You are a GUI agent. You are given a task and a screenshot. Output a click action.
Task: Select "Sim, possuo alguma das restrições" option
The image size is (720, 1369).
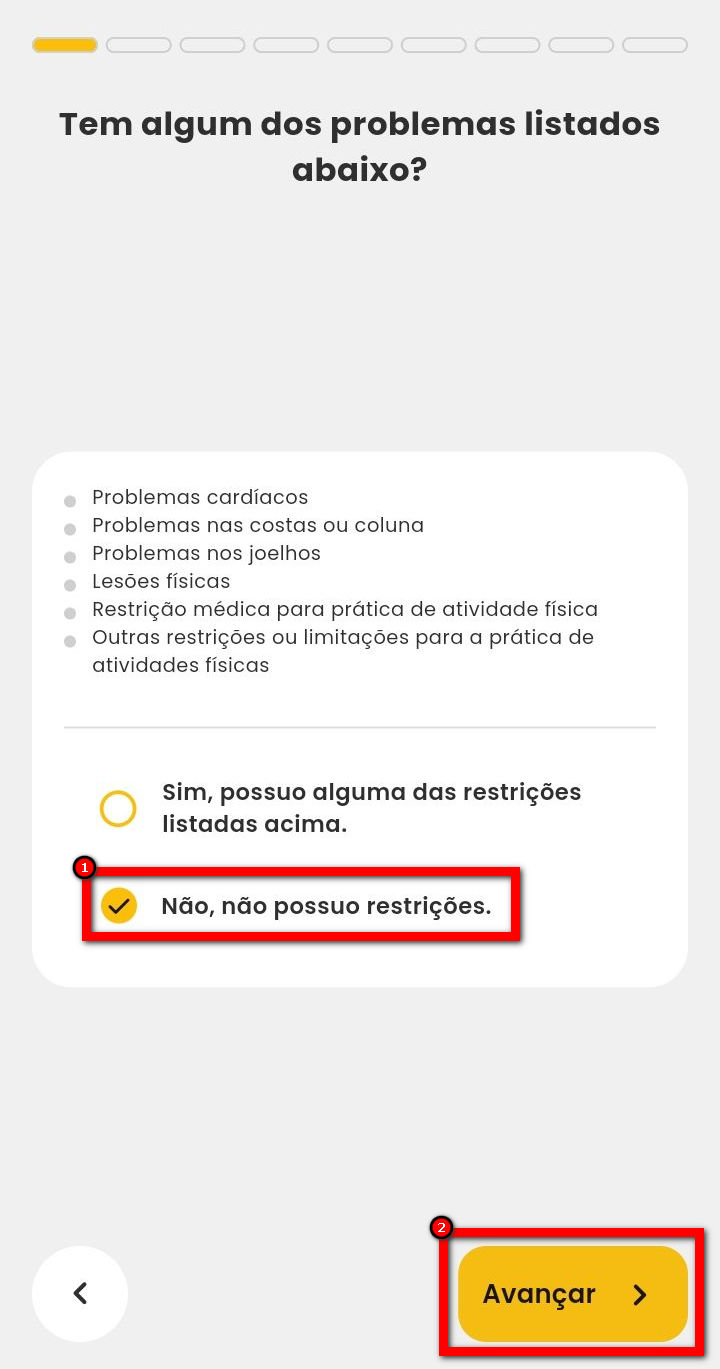(340, 808)
